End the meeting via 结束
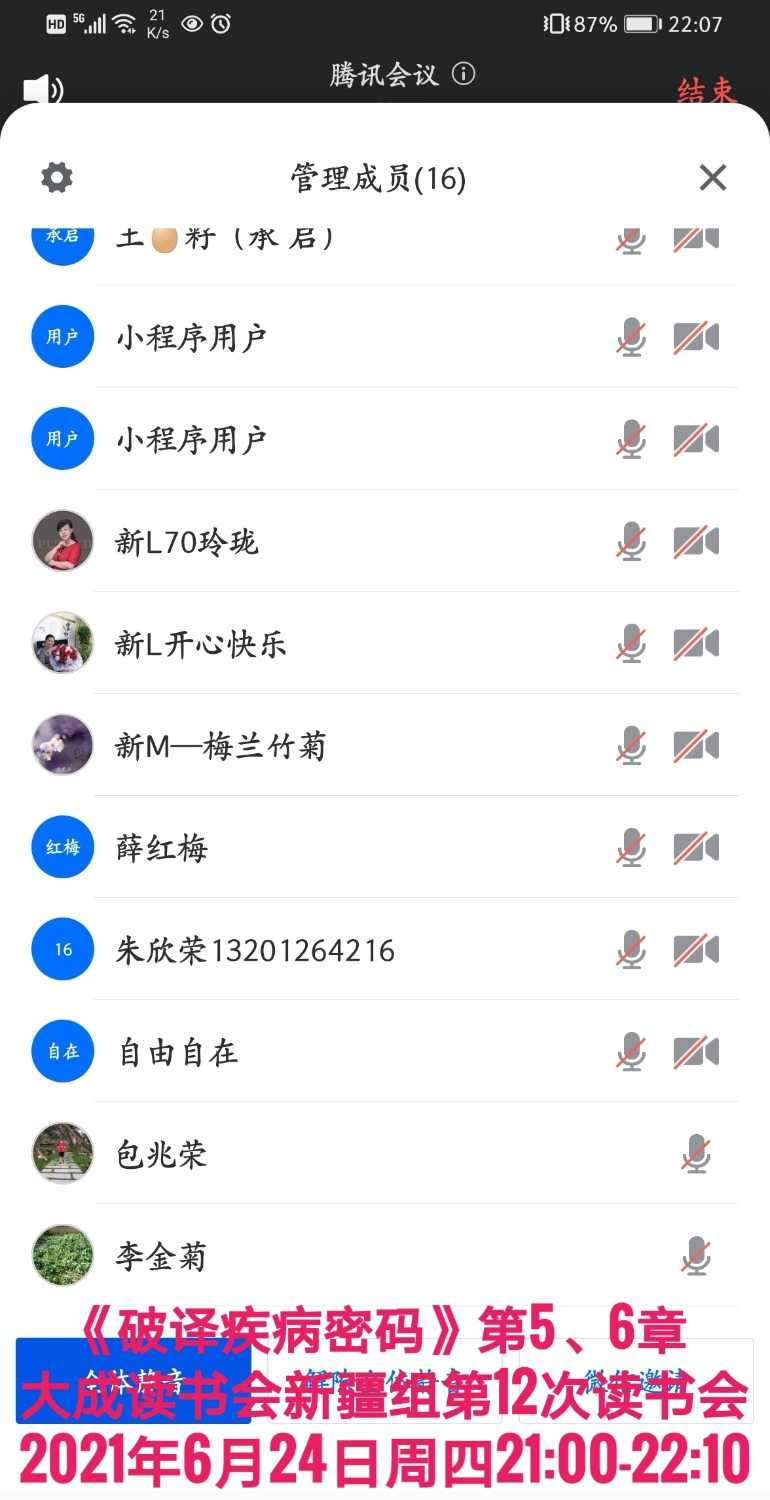 coord(707,90)
